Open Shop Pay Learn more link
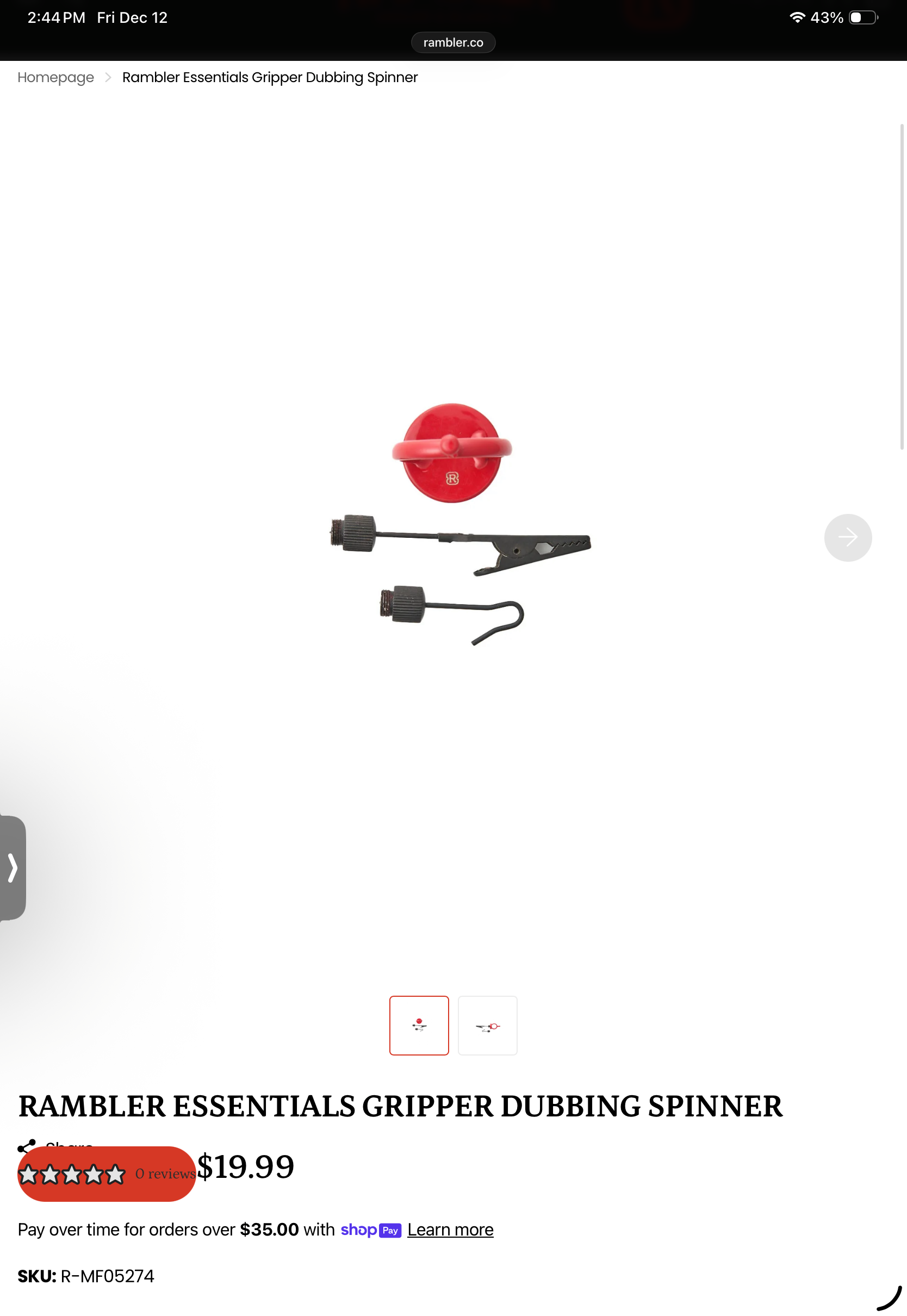This screenshot has height=1316, width=907. pos(450,1230)
